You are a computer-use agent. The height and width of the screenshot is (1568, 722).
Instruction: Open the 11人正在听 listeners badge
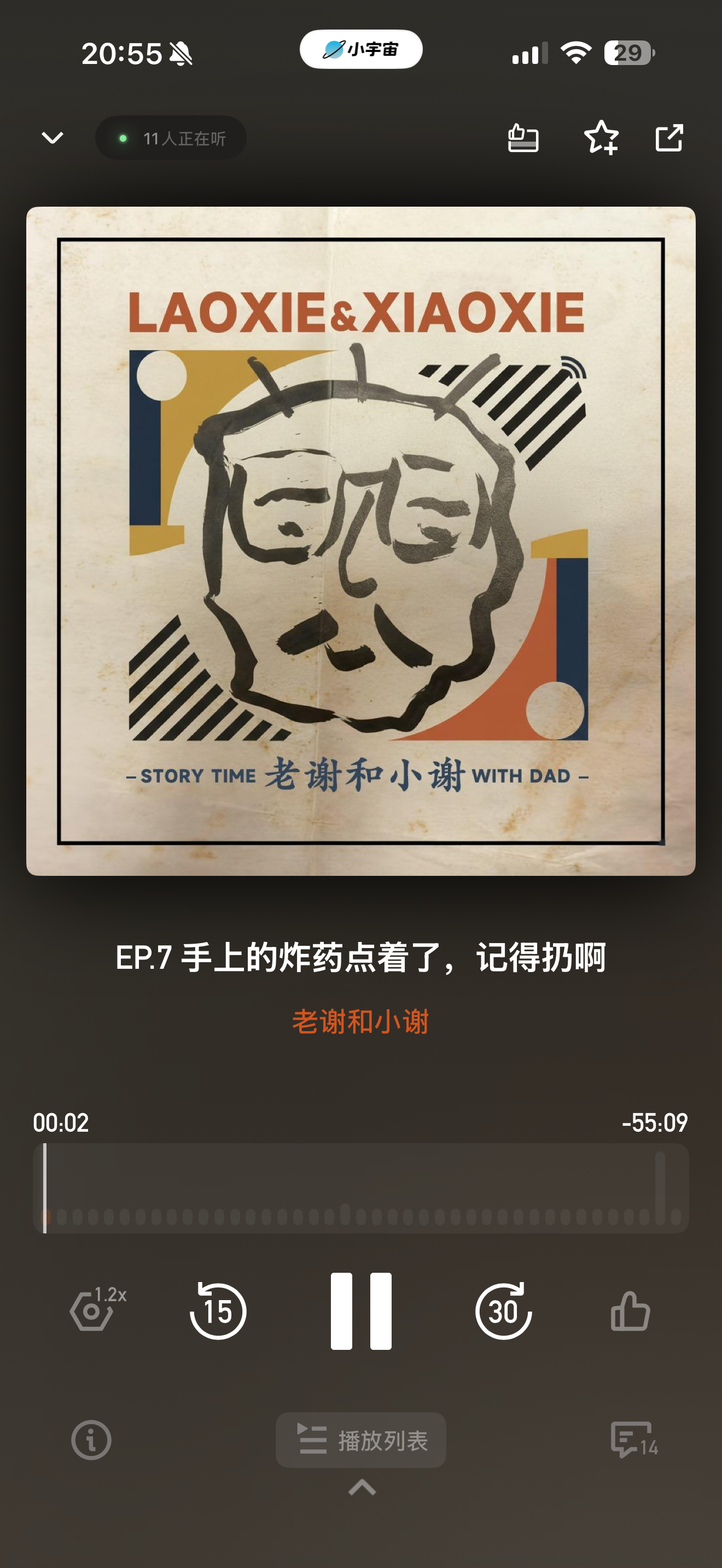(x=171, y=138)
